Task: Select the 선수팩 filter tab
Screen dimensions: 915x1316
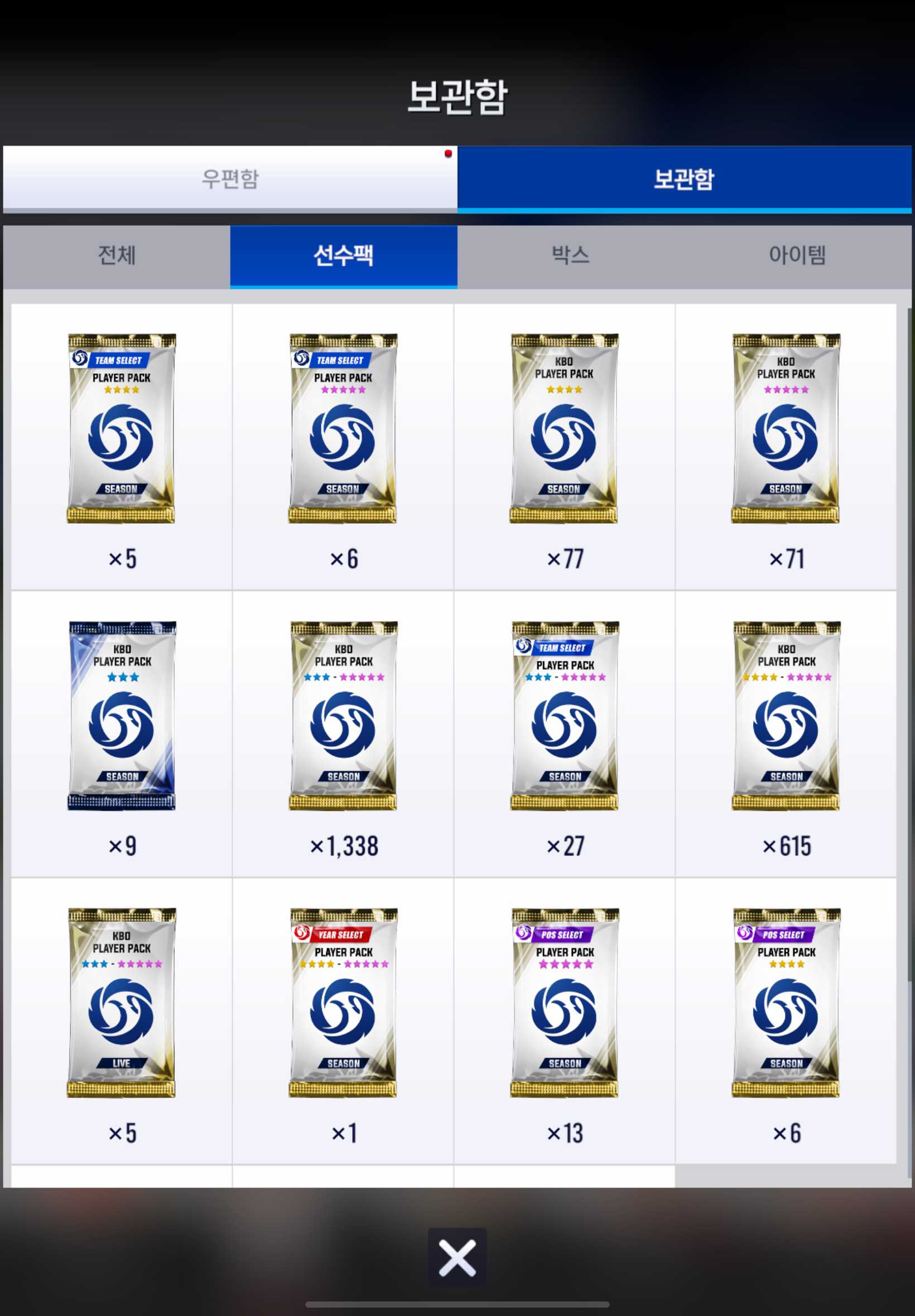Action: (344, 255)
